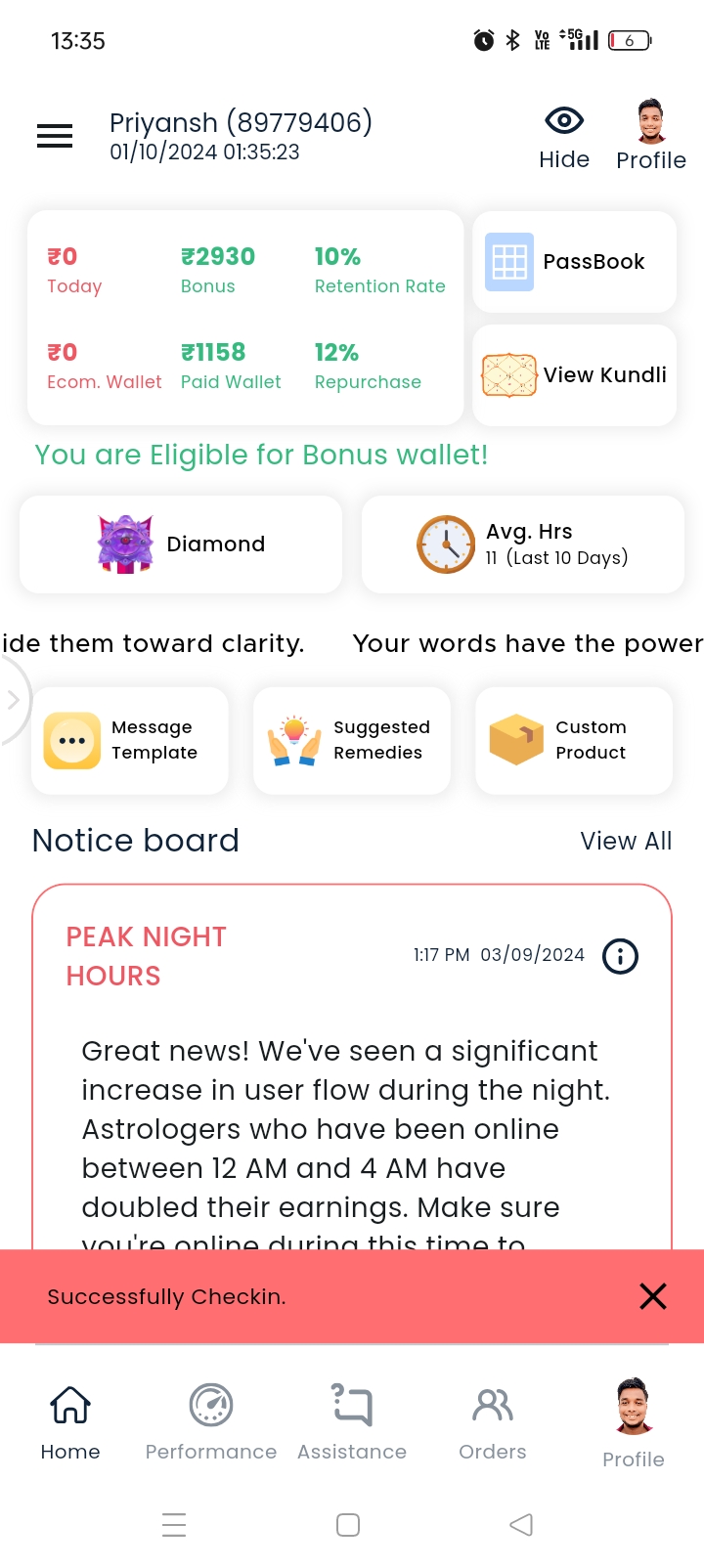Switch to the bottom Profile tab
This screenshot has width=704, height=1568.
[634, 1421]
